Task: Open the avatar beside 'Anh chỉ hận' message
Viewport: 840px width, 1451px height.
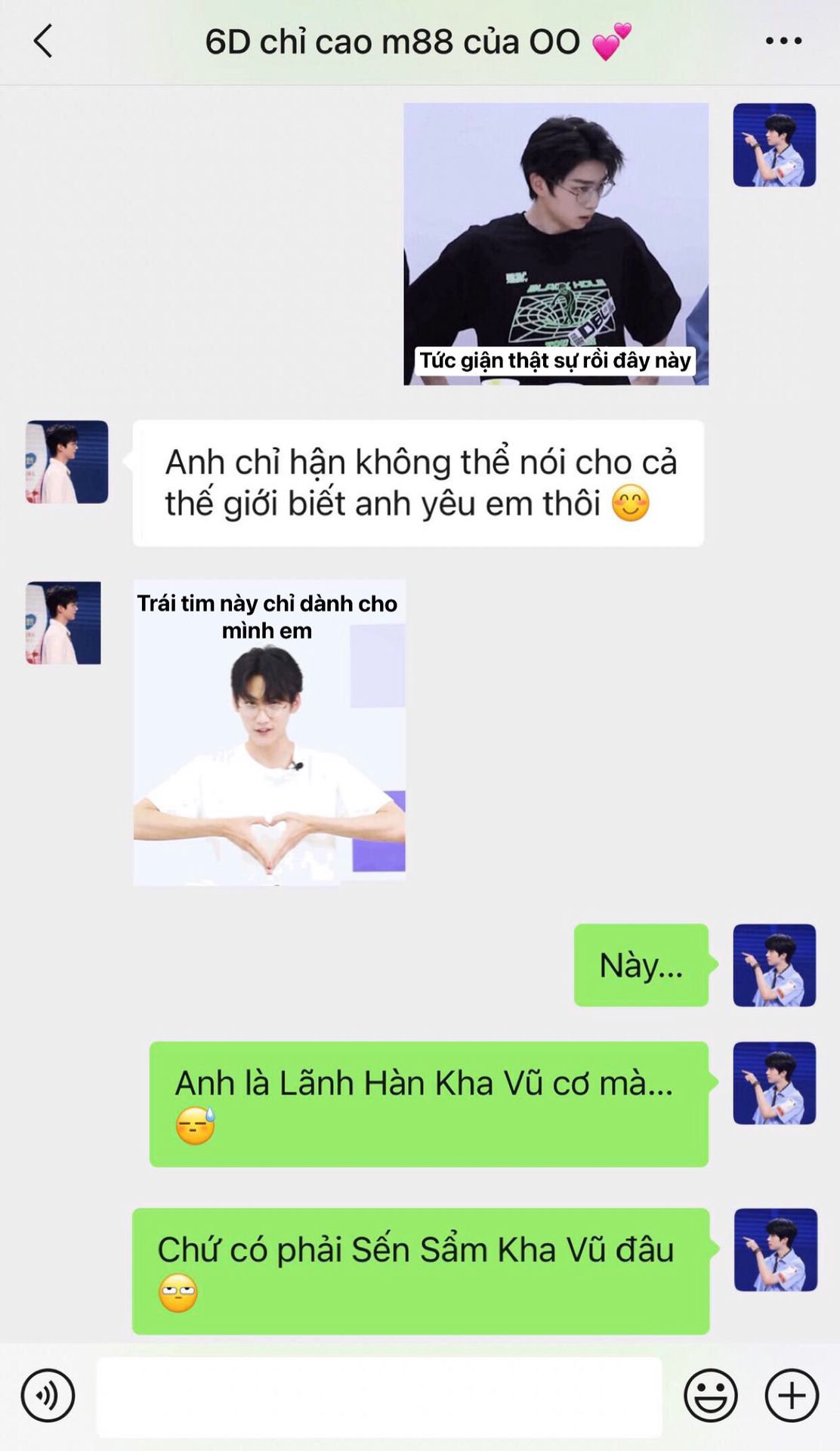Action: point(66,462)
